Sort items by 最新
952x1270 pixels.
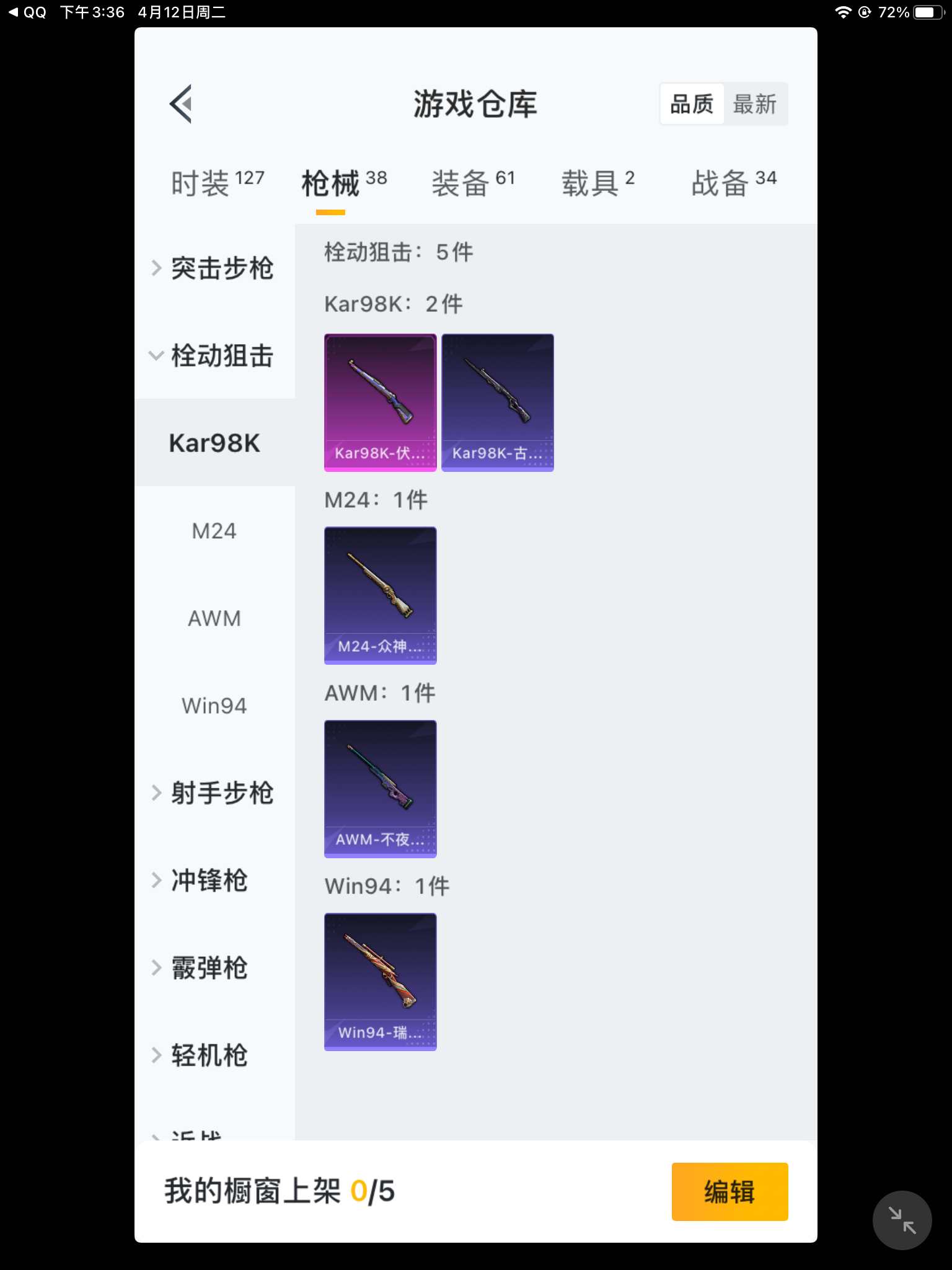[755, 104]
